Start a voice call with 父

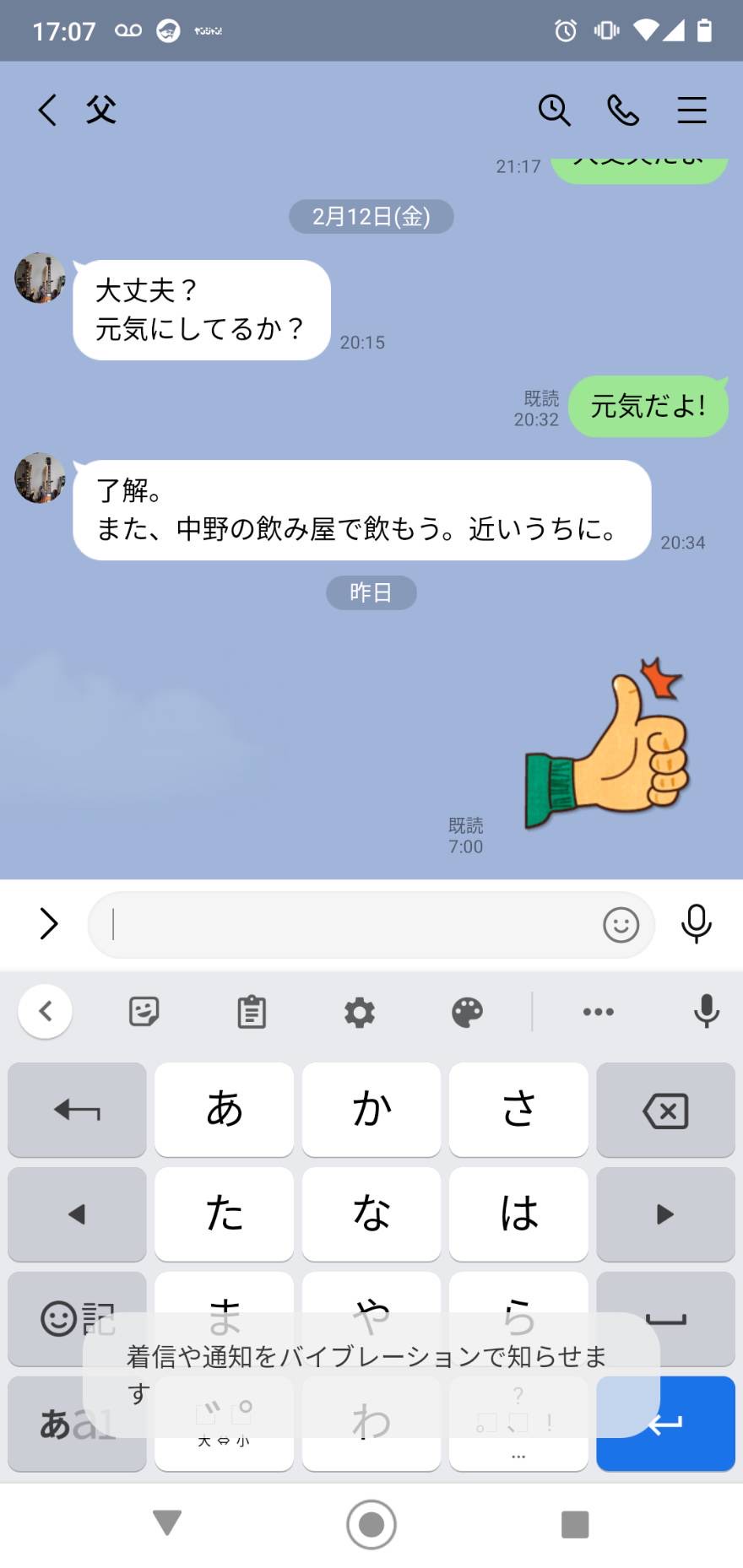[623, 111]
